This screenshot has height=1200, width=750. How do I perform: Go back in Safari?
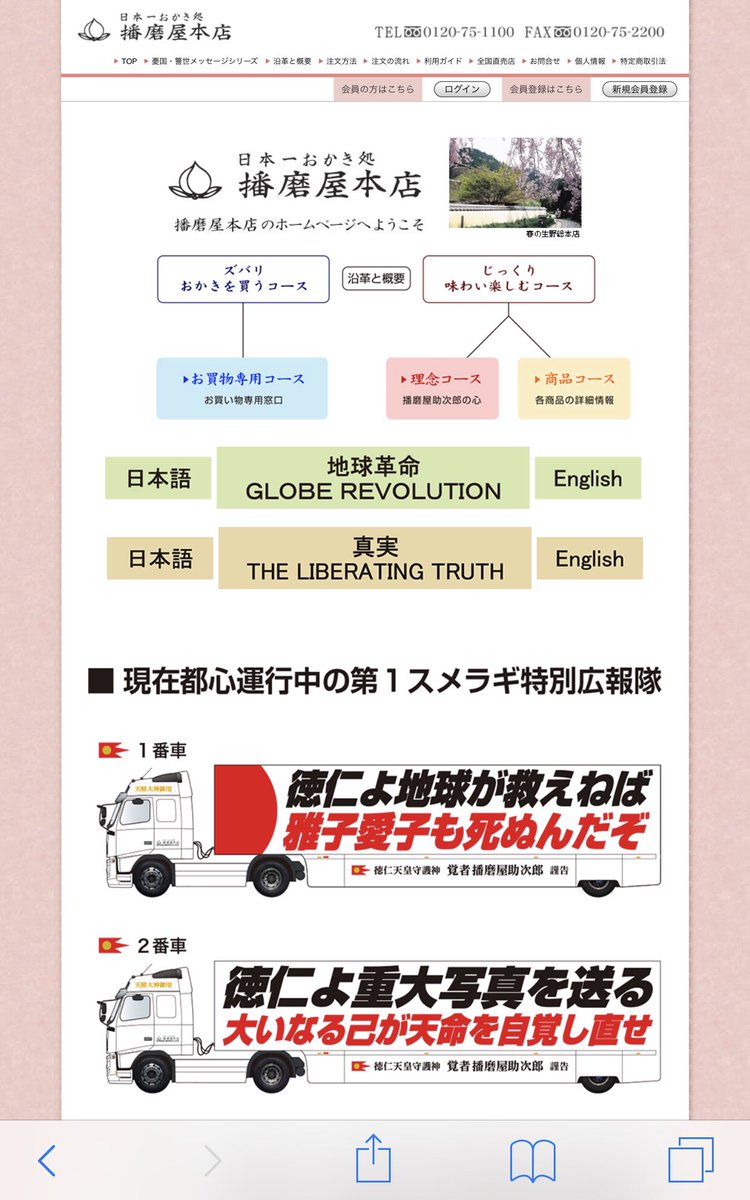coord(46,1160)
